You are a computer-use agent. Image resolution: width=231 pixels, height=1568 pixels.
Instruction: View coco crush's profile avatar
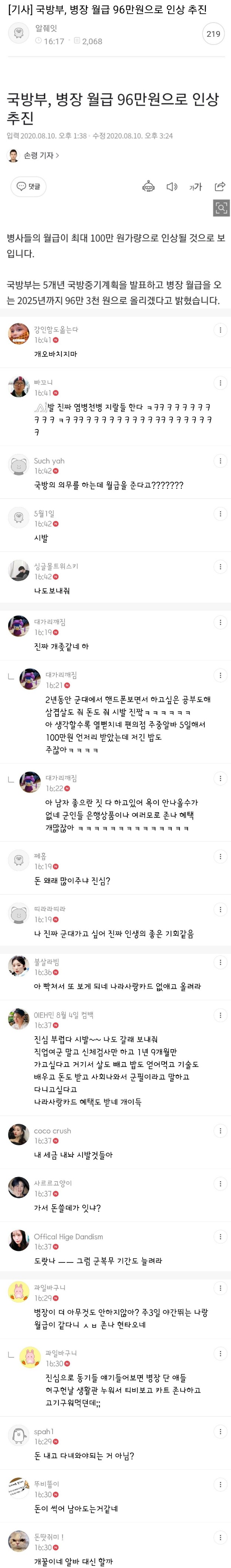(19, 1135)
